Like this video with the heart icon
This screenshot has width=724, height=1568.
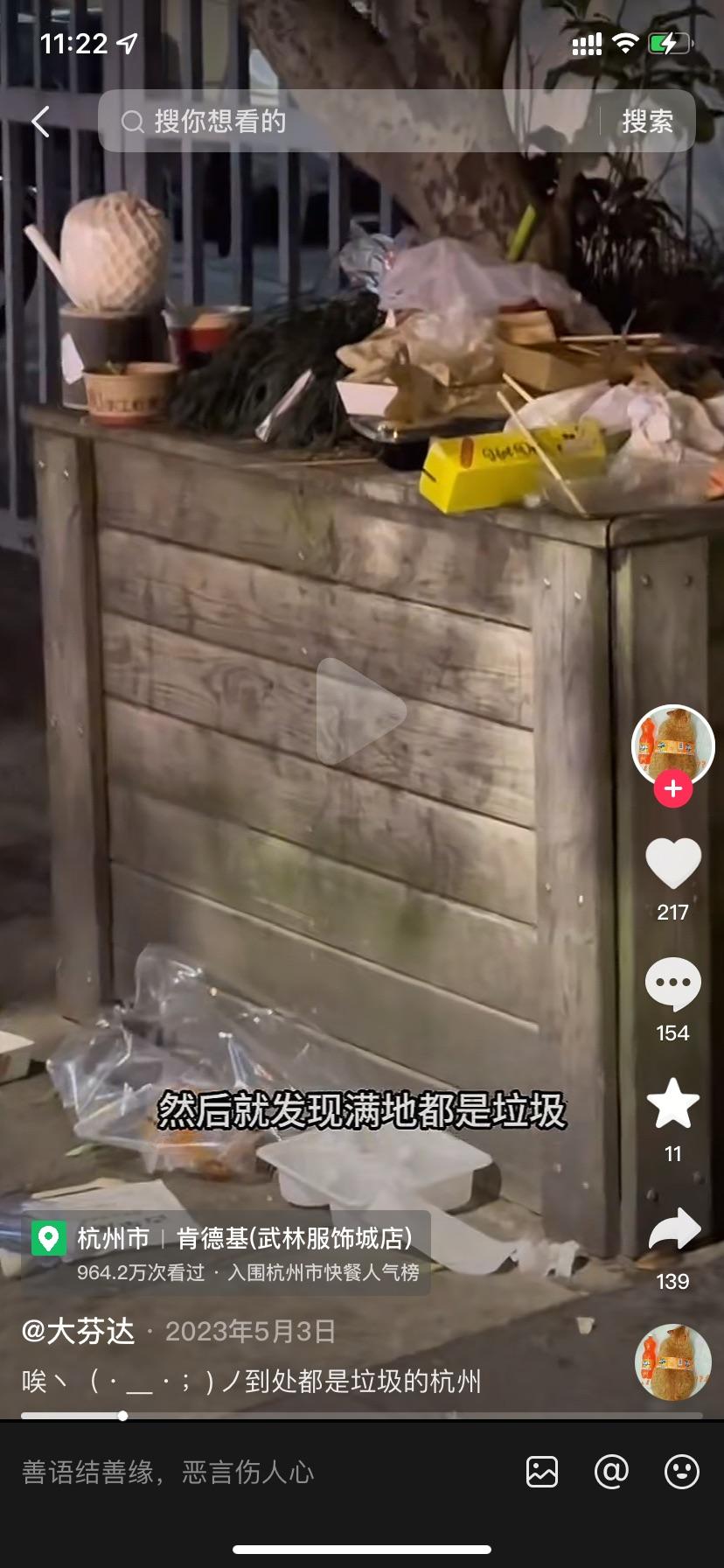click(x=672, y=864)
